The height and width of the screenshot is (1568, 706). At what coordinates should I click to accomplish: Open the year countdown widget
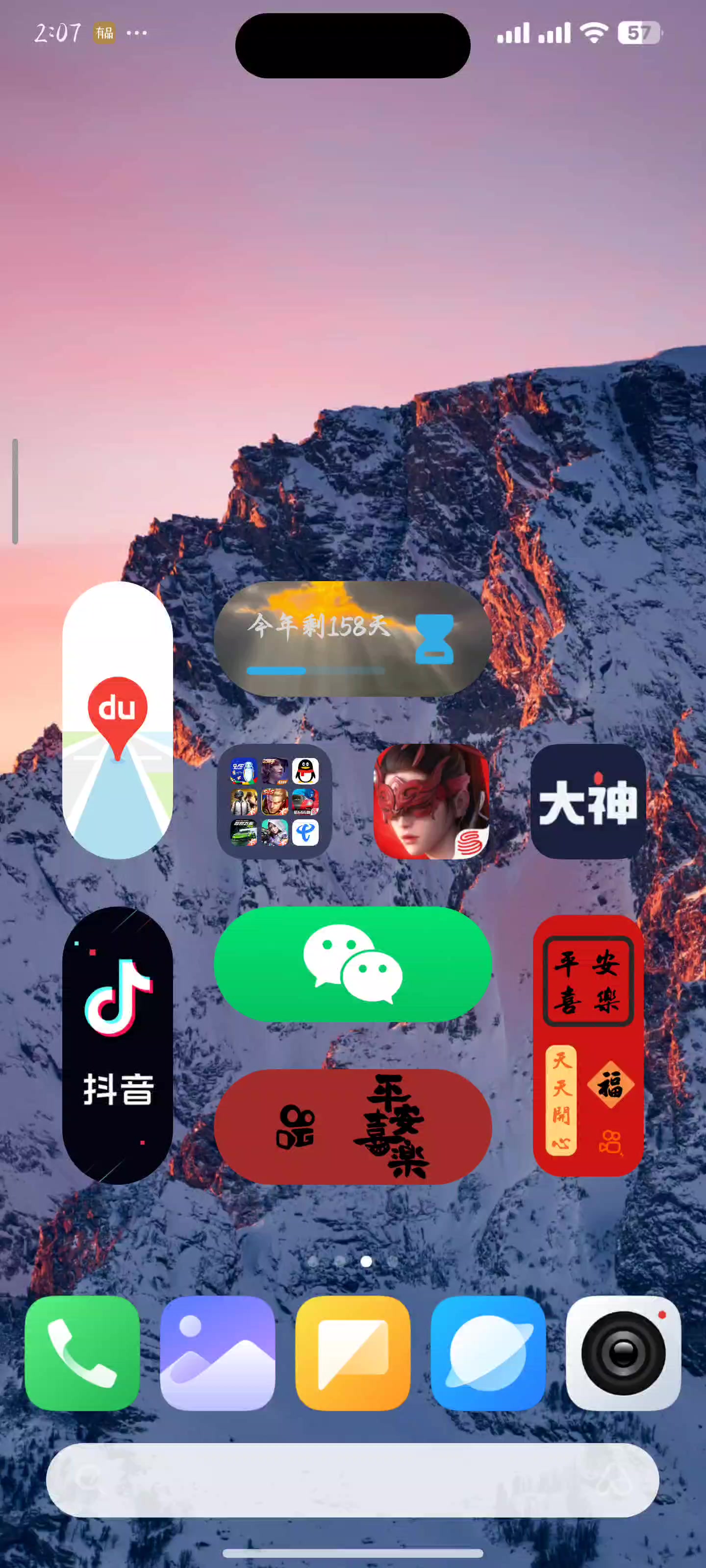pyautogui.click(x=352, y=638)
